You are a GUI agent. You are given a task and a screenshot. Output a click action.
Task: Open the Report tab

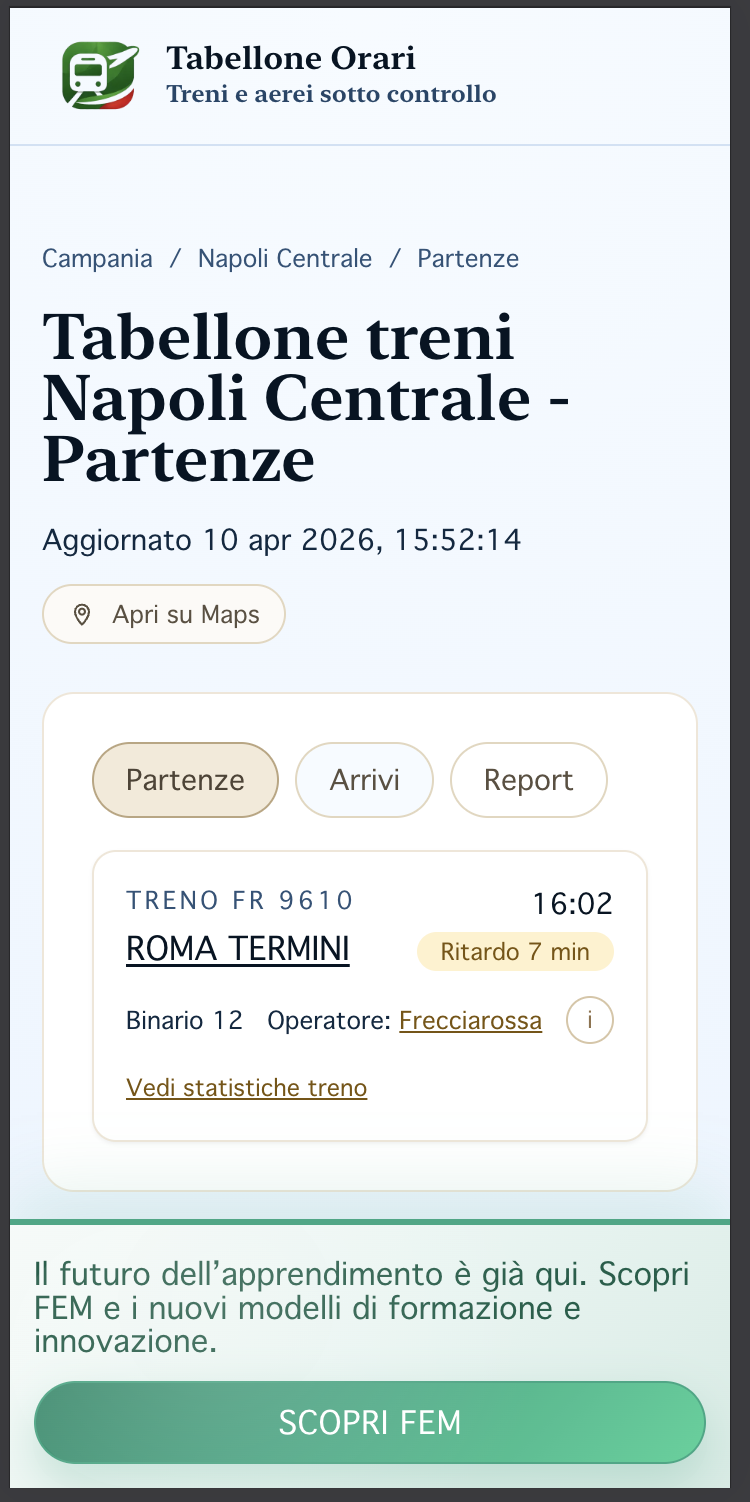pos(528,780)
